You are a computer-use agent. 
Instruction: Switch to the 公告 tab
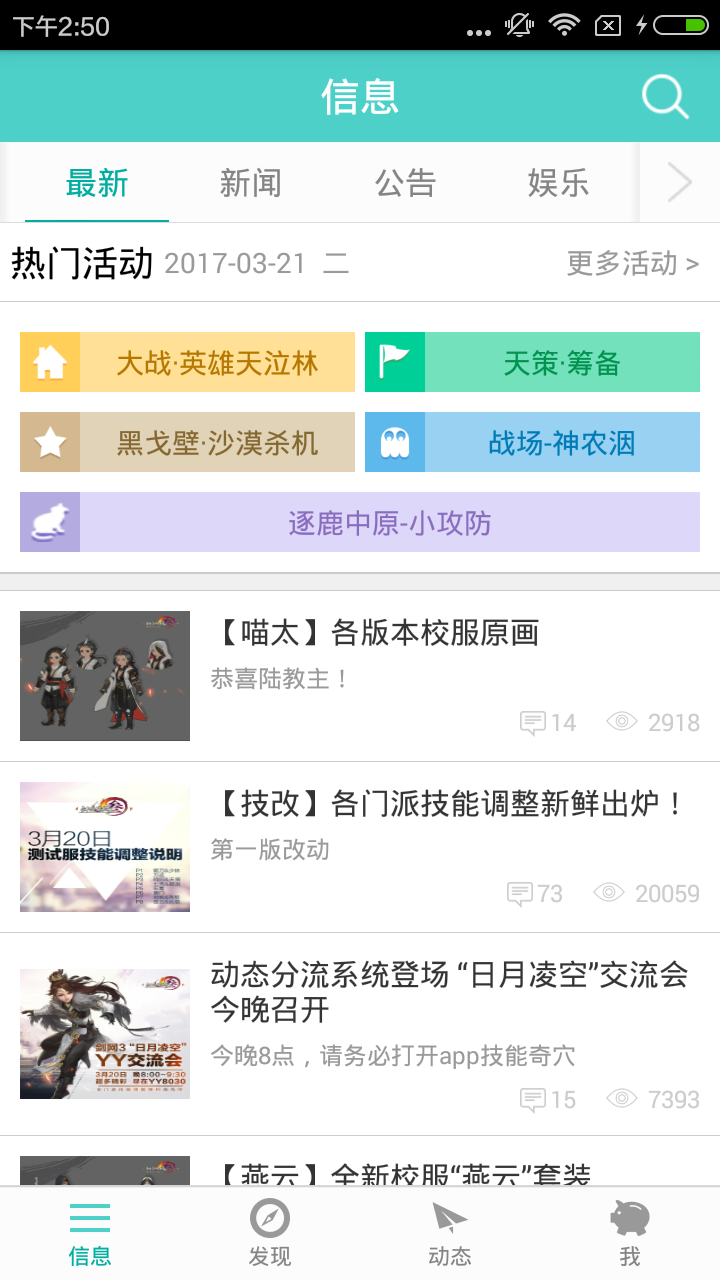click(x=406, y=182)
